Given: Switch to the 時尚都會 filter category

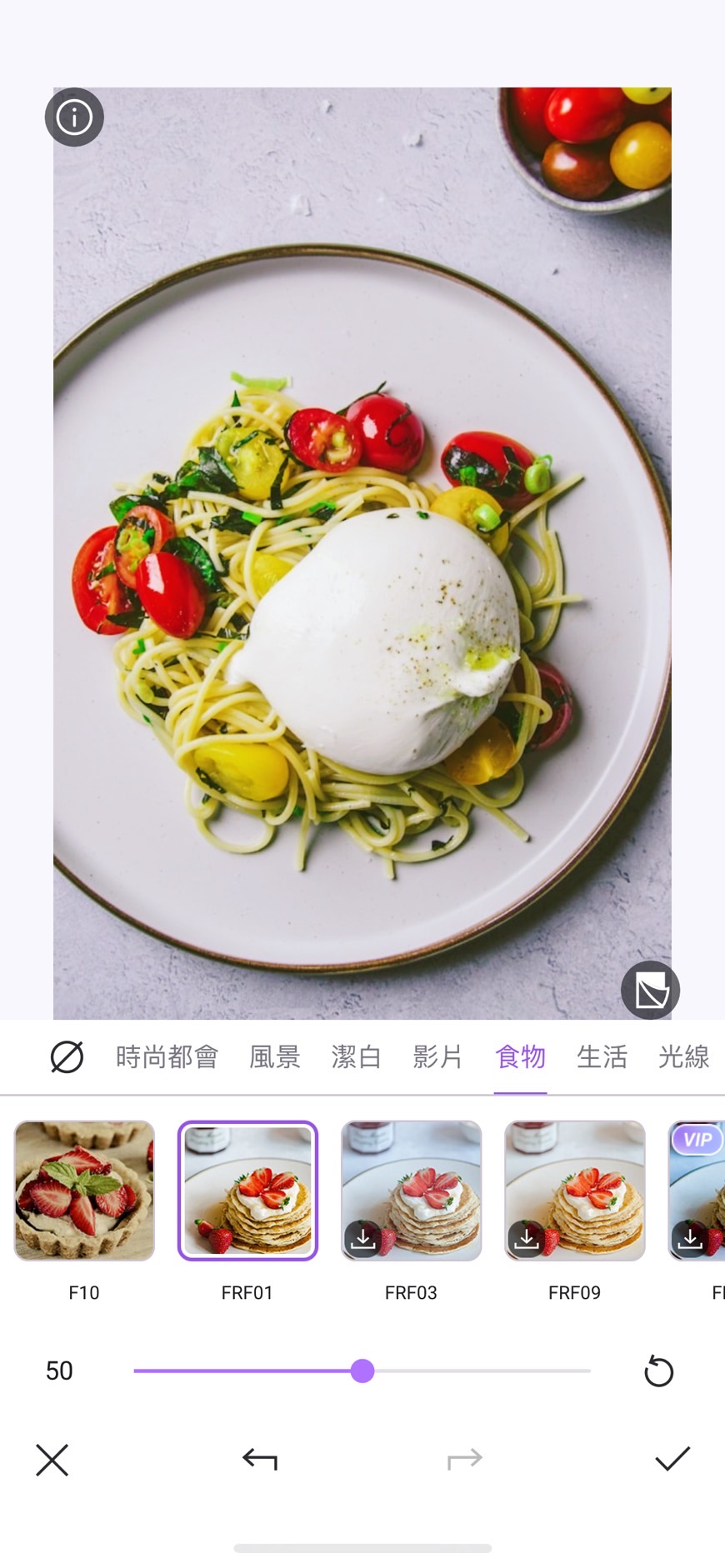Looking at the screenshot, I should coord(167,1057).
